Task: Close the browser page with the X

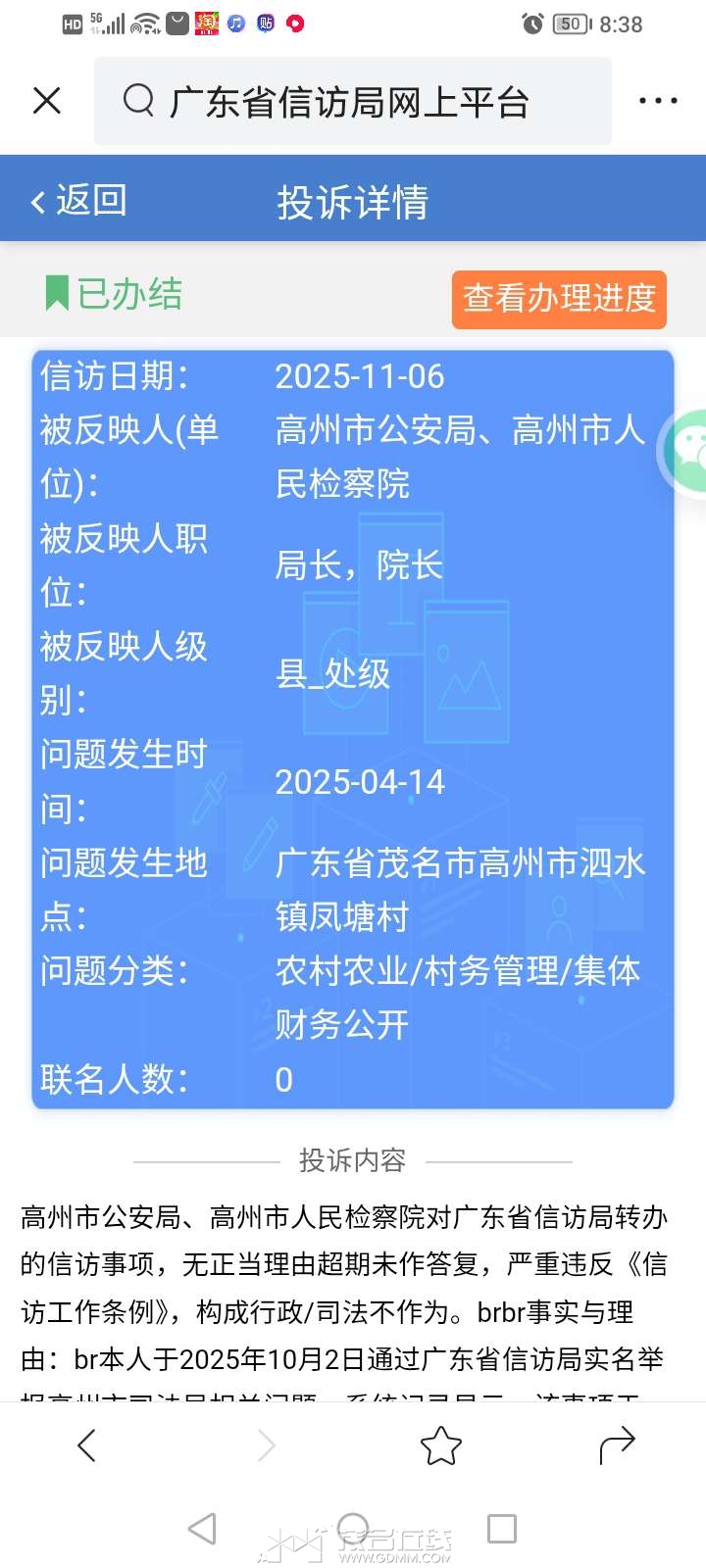Action: pos(47,101)
